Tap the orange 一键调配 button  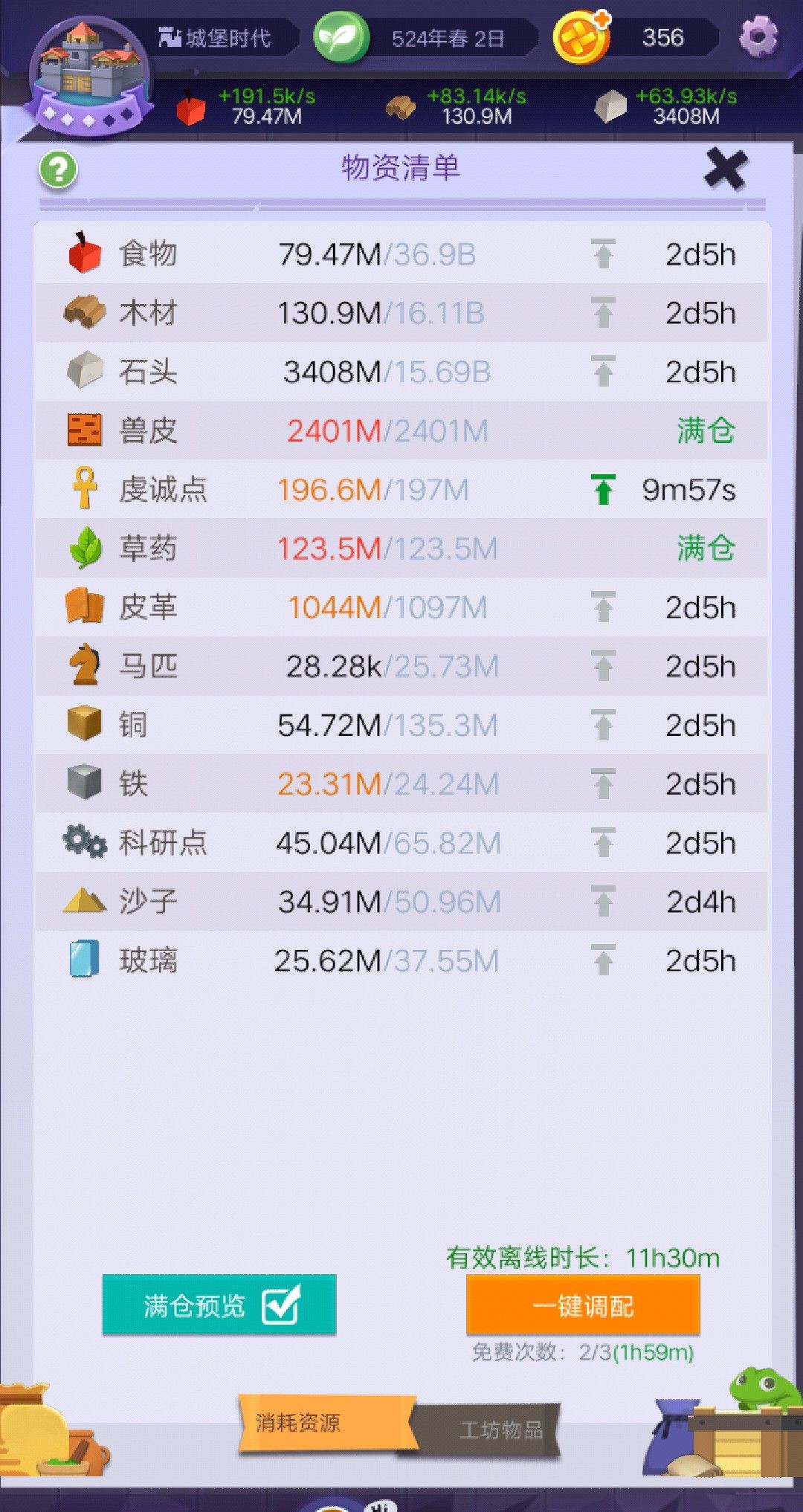pyautogui.click(x=583, y=1305)
